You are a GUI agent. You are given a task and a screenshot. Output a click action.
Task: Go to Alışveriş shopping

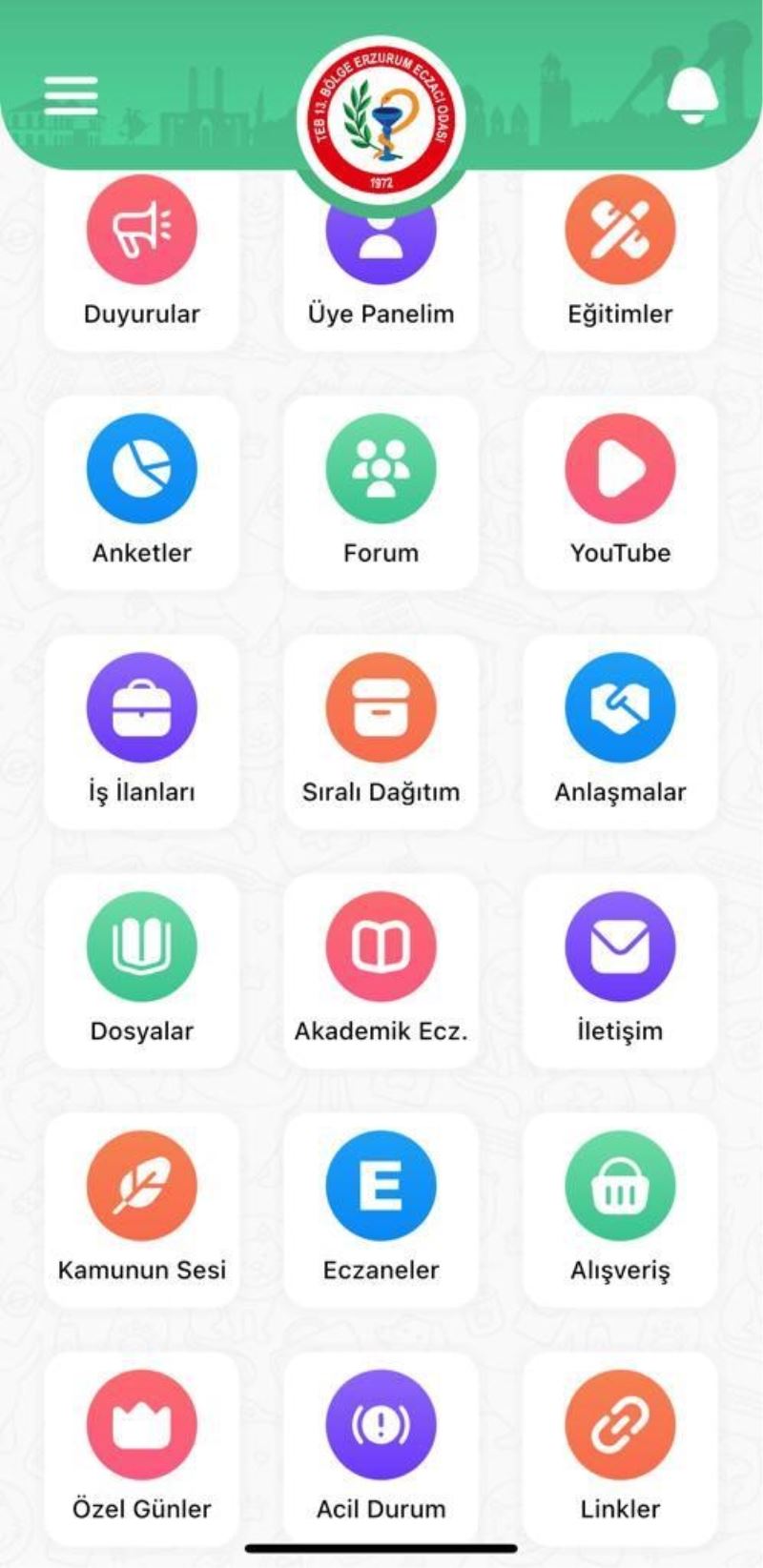(620, 1211)
